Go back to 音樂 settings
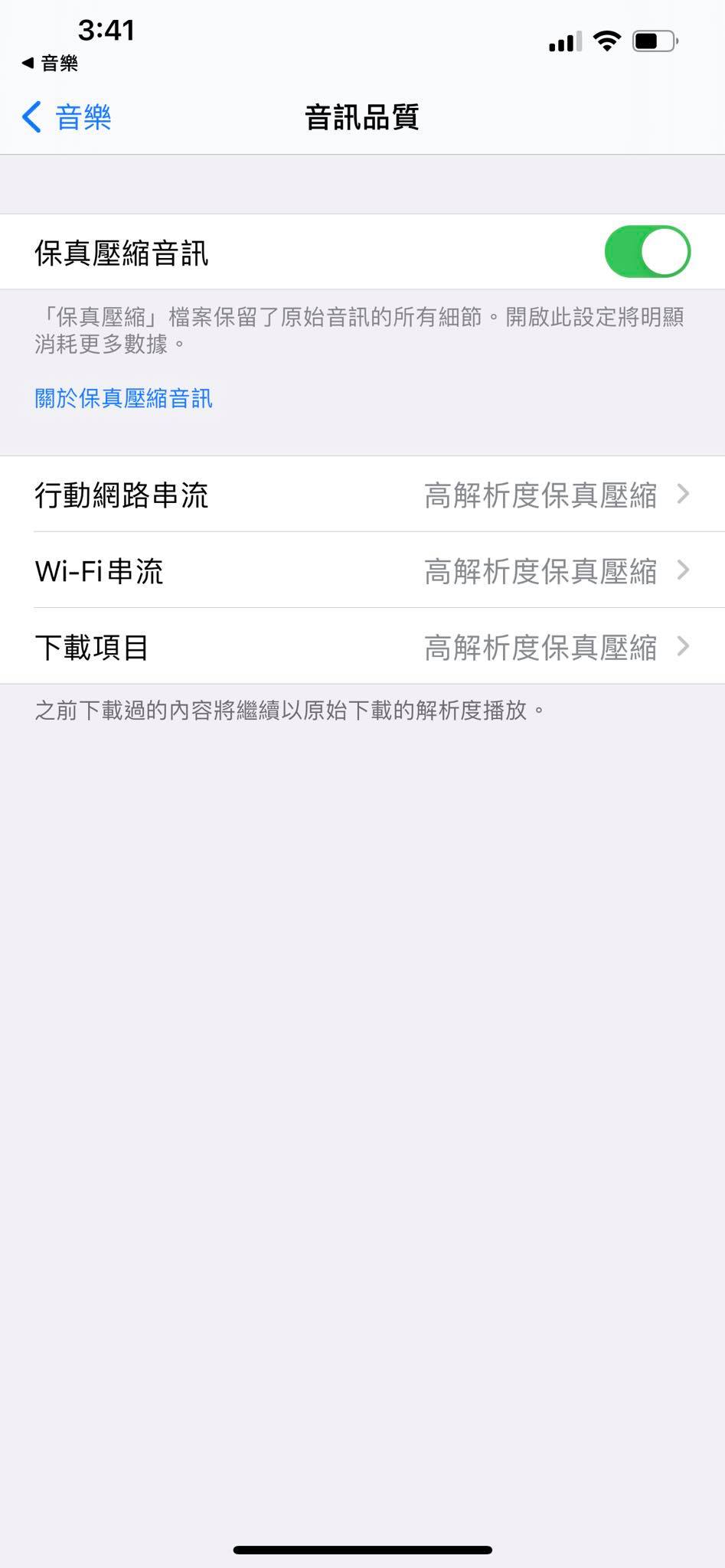The height and width of the screenshot is (1568, 725). click(67, 117)
